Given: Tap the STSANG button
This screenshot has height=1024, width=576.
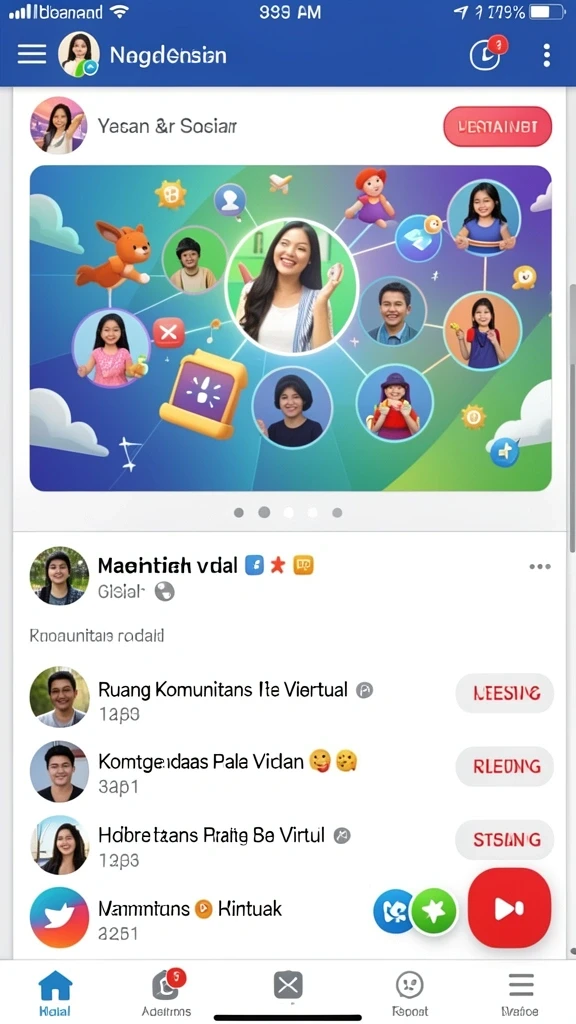Looking at the screenshot, I should tap(505, 839).
